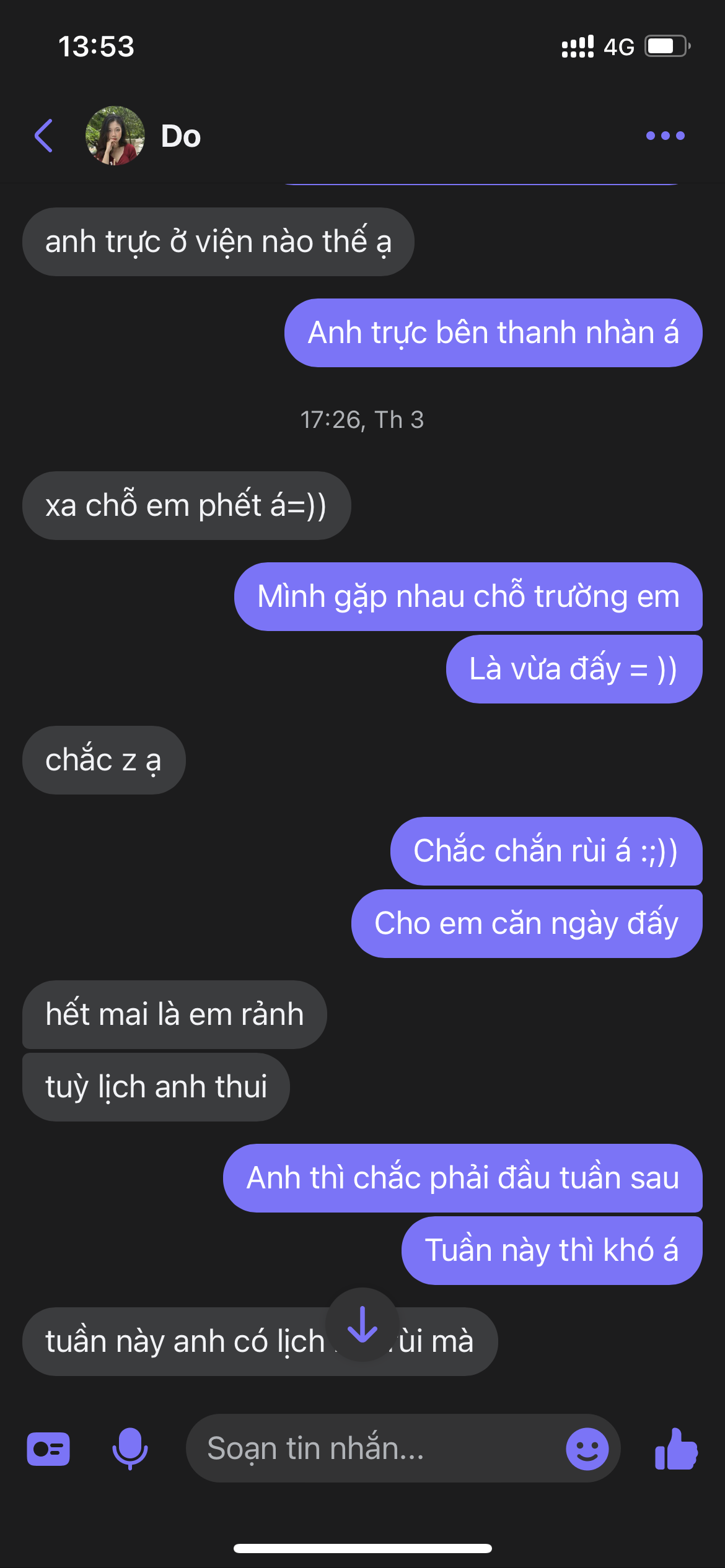The width and height of the screenshot is (725, 1568).
Task: Go back to the chat list
Action: tap(43, 136)
